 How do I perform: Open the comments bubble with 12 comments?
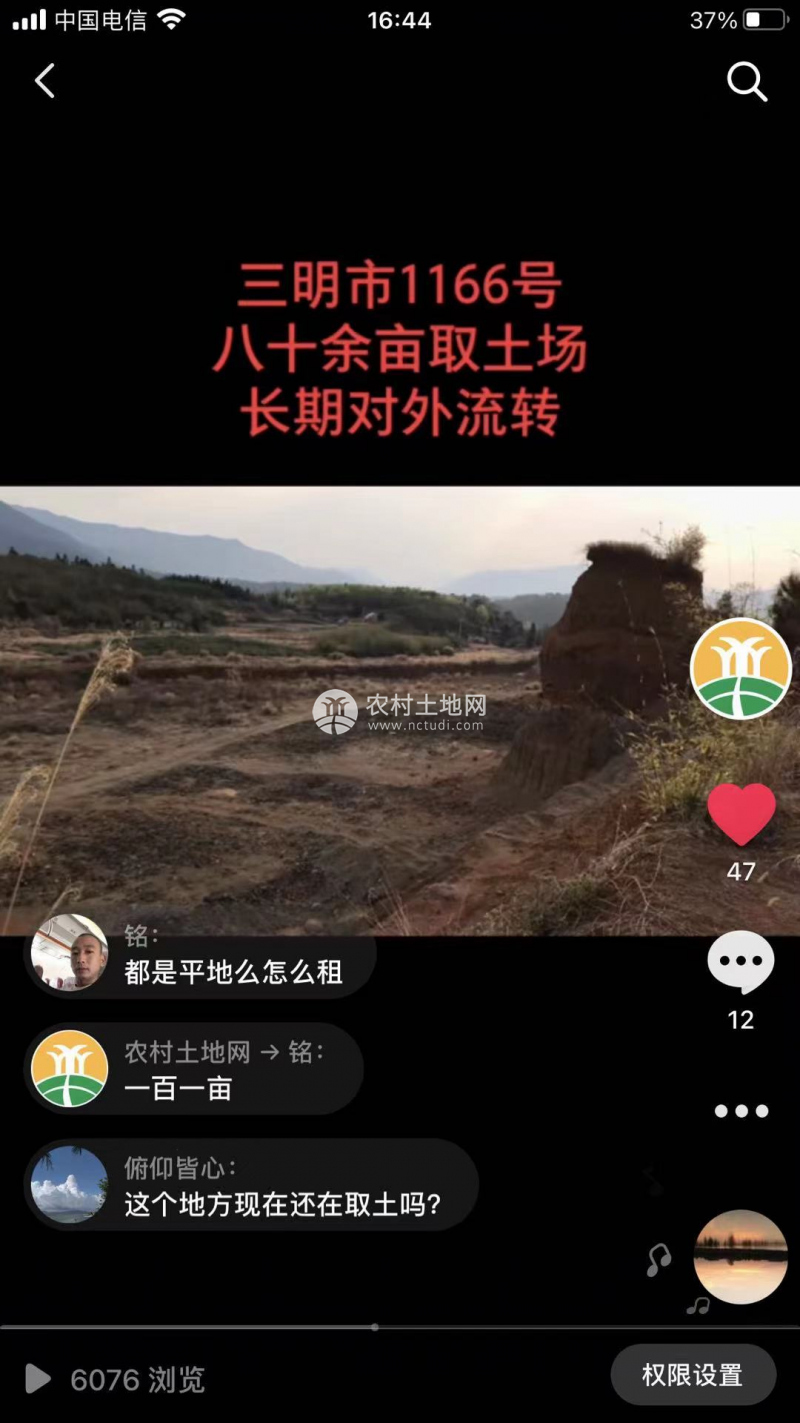point(740,962)
